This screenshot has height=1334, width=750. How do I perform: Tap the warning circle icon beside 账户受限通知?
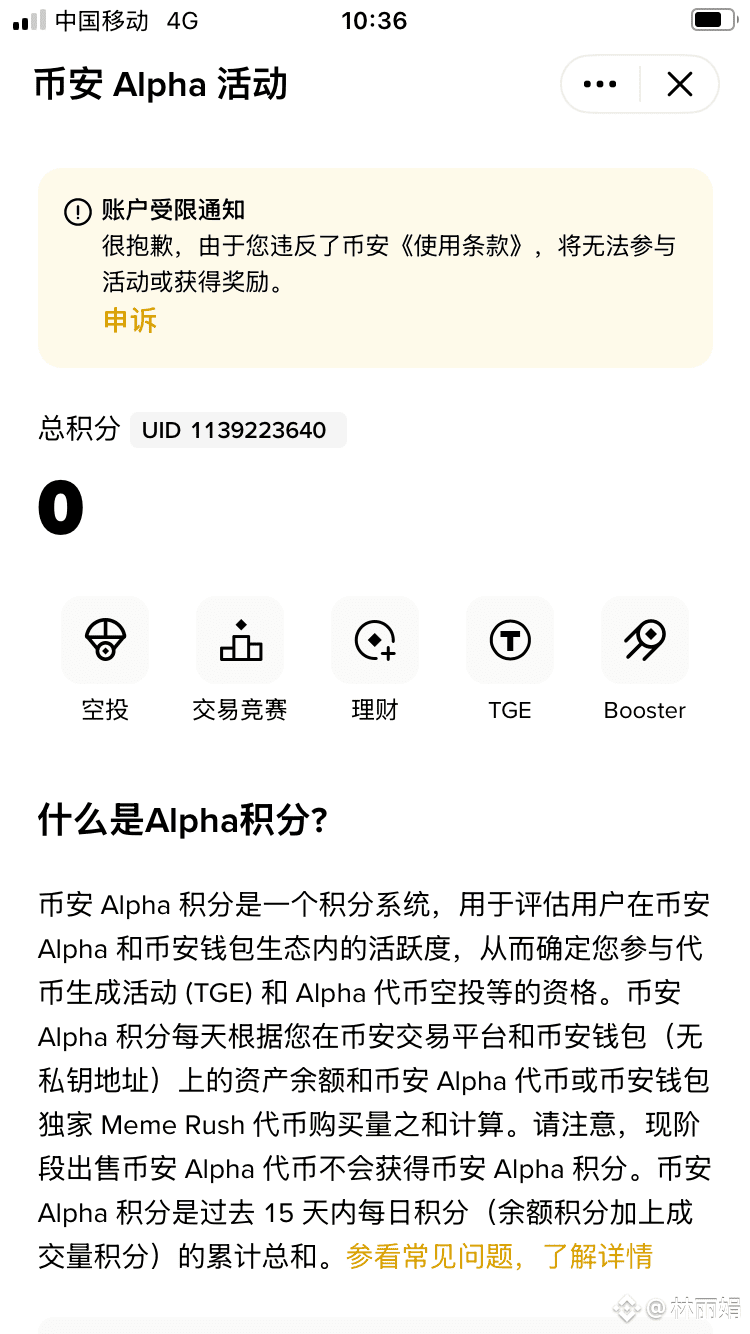(x=76, y=211)
